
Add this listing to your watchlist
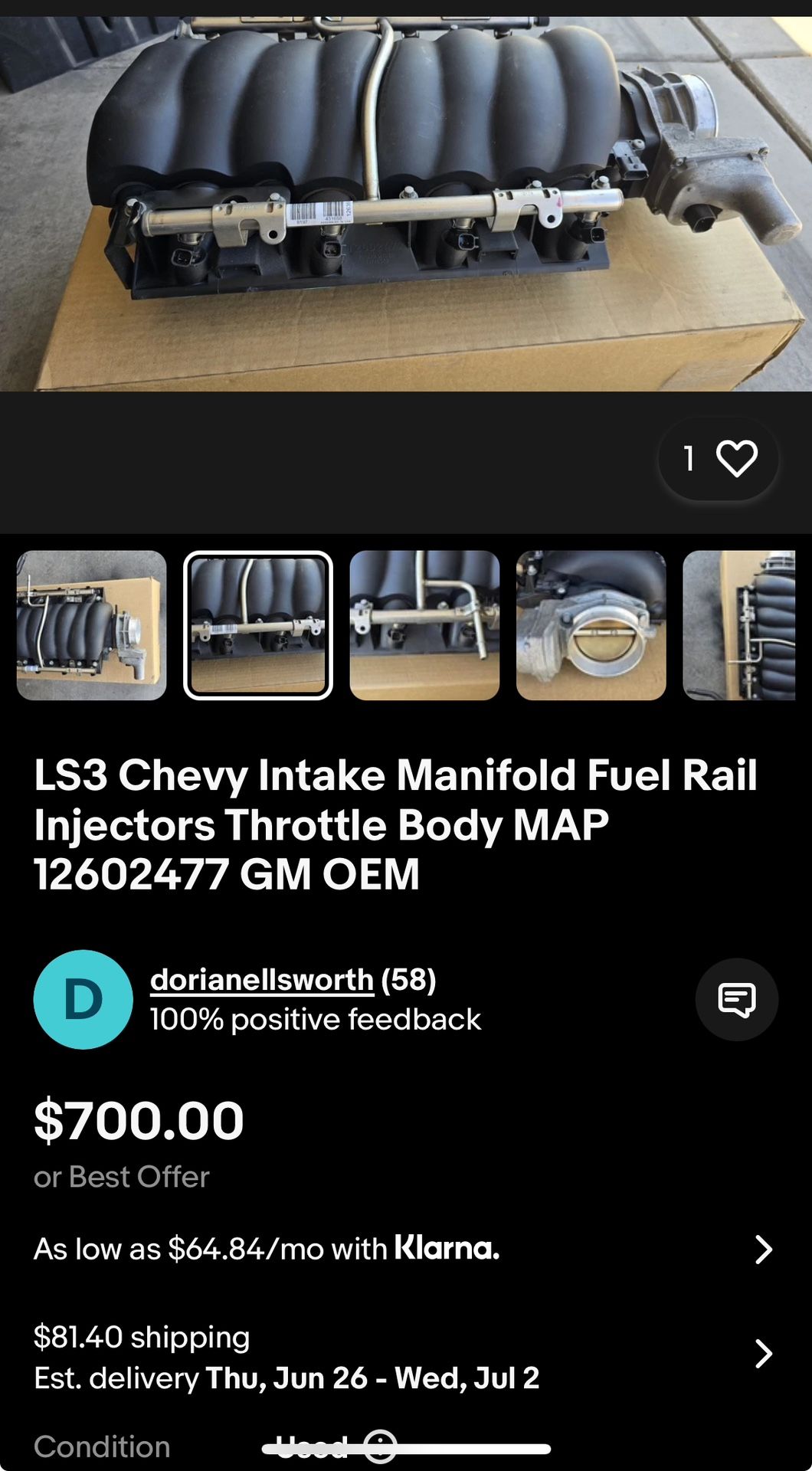click(x=735, y=459)
